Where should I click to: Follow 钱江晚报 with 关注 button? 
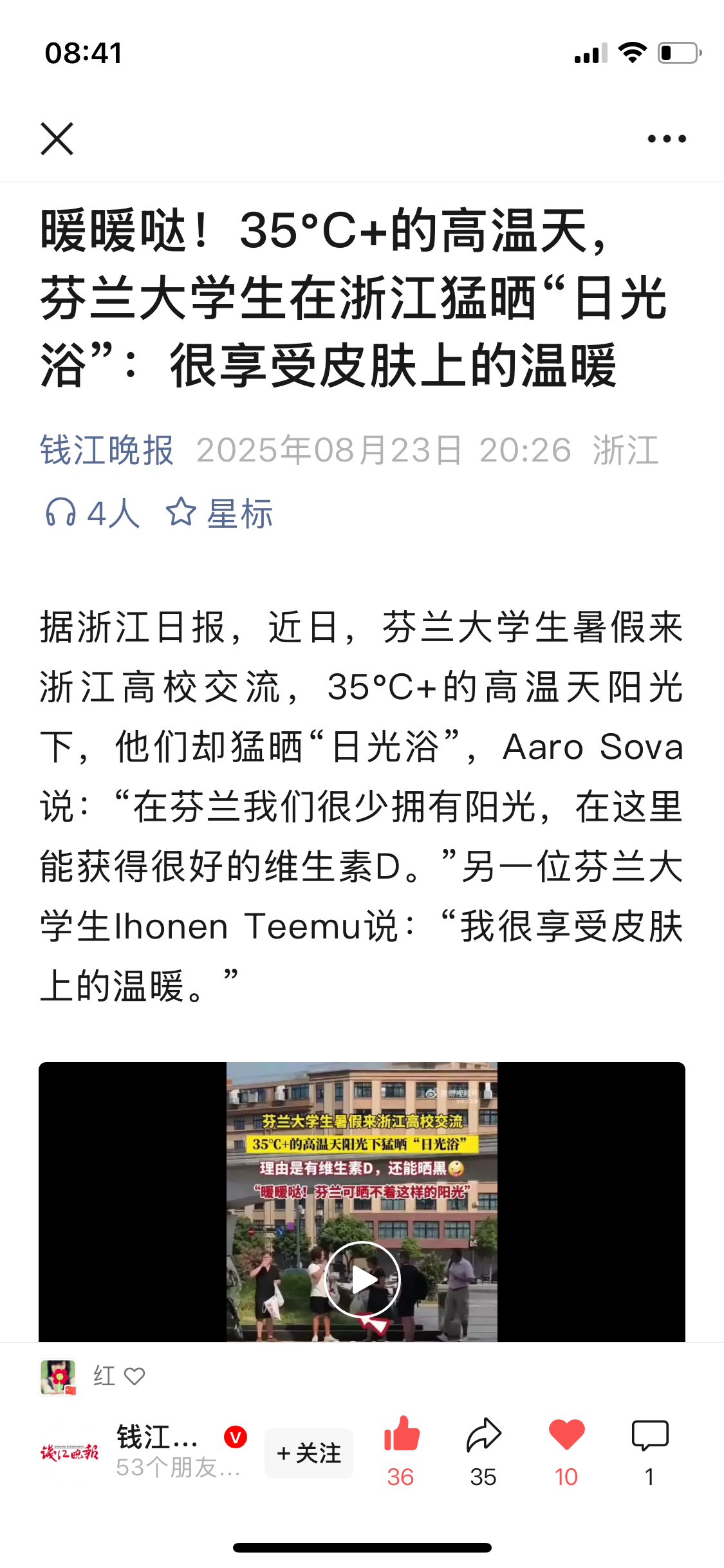click(x=309, y=1453)
